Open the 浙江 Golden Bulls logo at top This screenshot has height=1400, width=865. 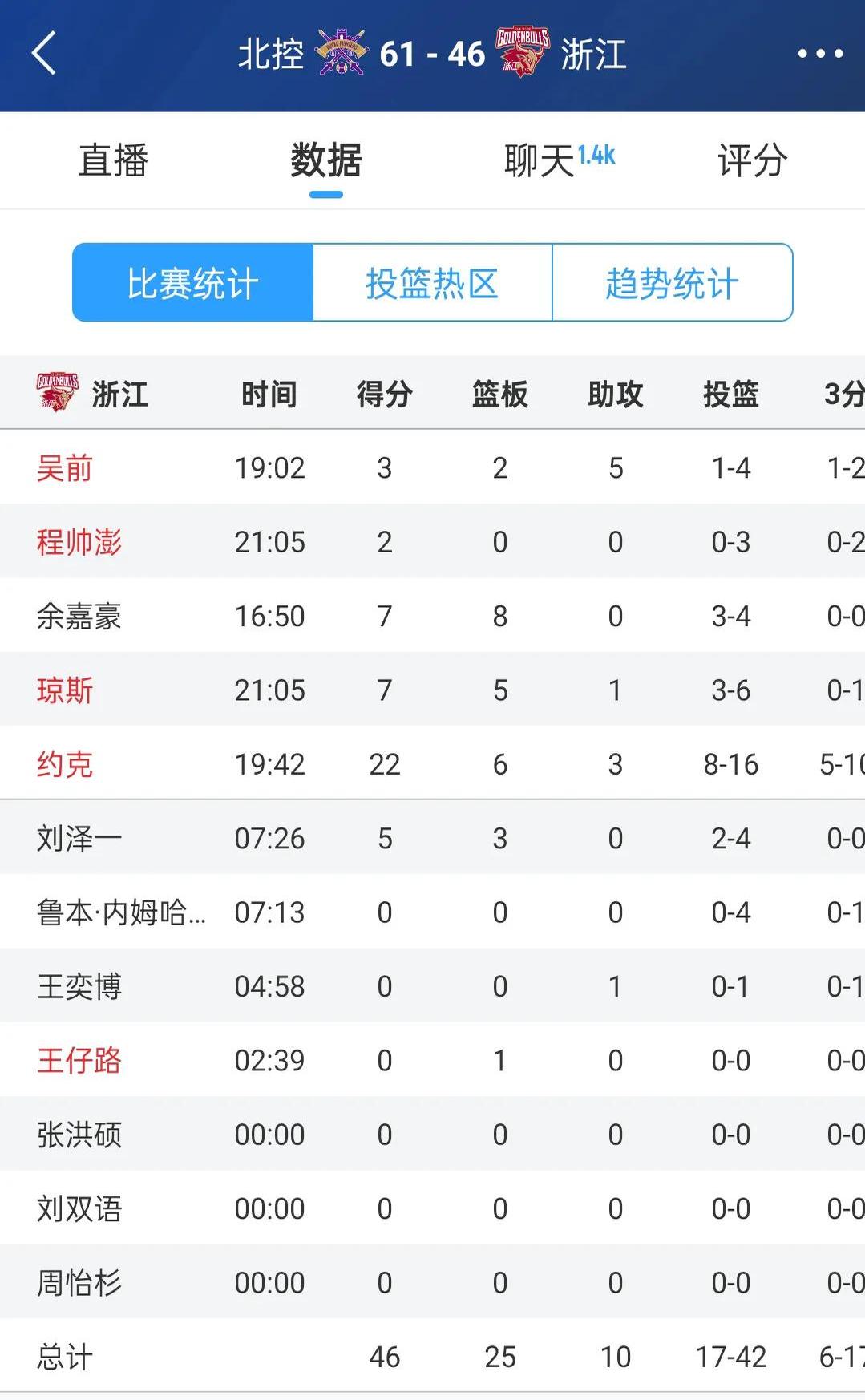coord(522,51)
